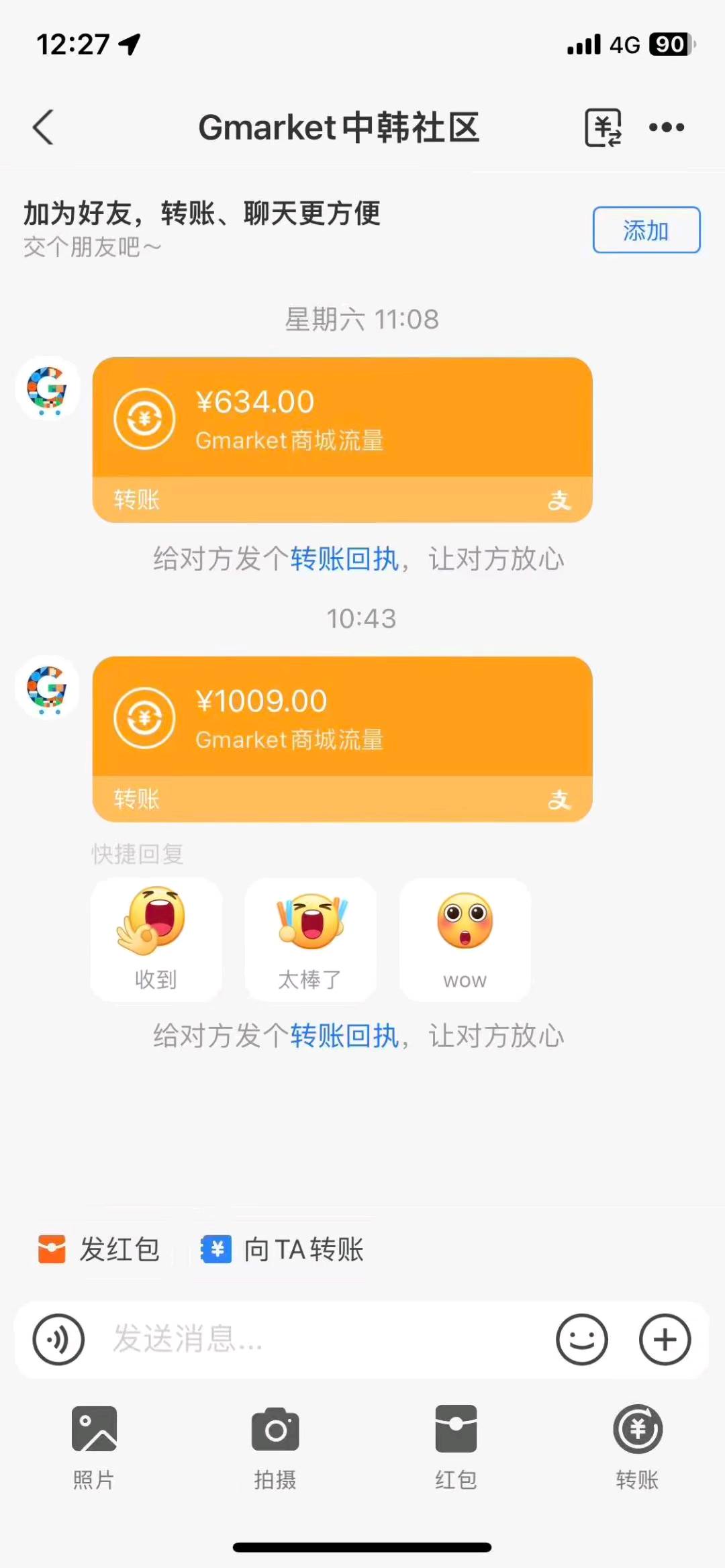Send the 收到 quick reply sticker

pyautogui.click(x=156, y=939)
